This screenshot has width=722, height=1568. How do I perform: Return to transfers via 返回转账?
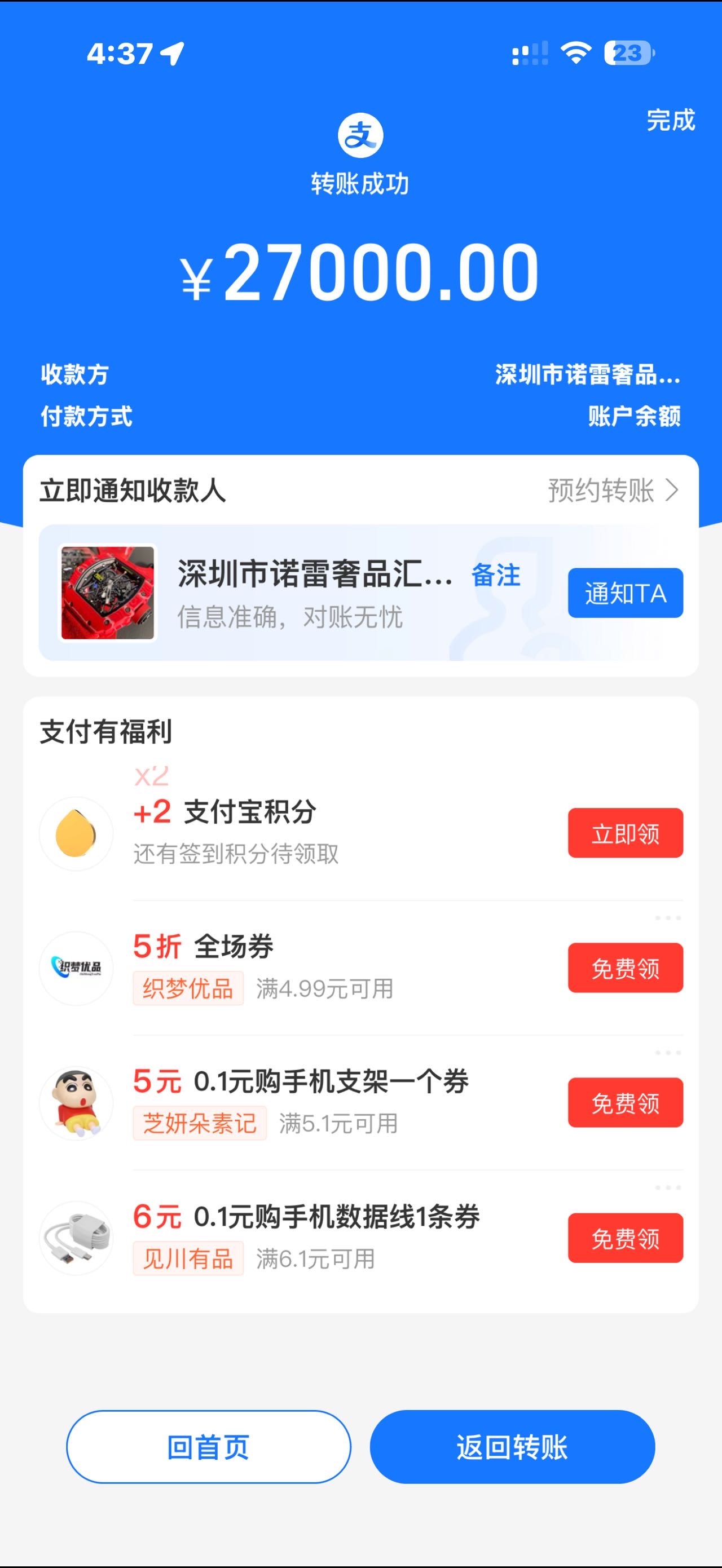pyautogui.click(x=512, y=1447)
